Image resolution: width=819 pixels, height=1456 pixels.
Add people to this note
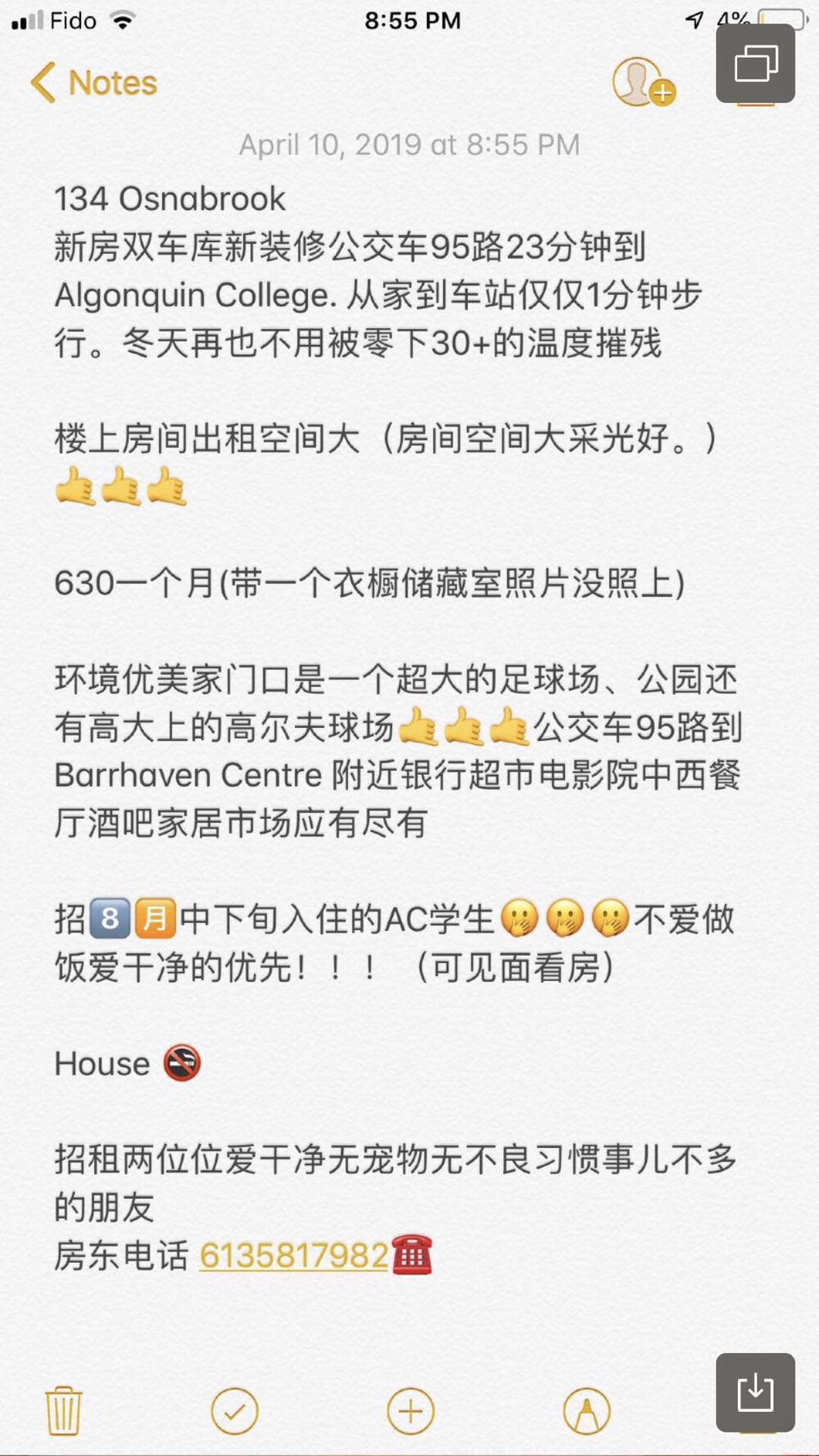[x=644, y=82]
